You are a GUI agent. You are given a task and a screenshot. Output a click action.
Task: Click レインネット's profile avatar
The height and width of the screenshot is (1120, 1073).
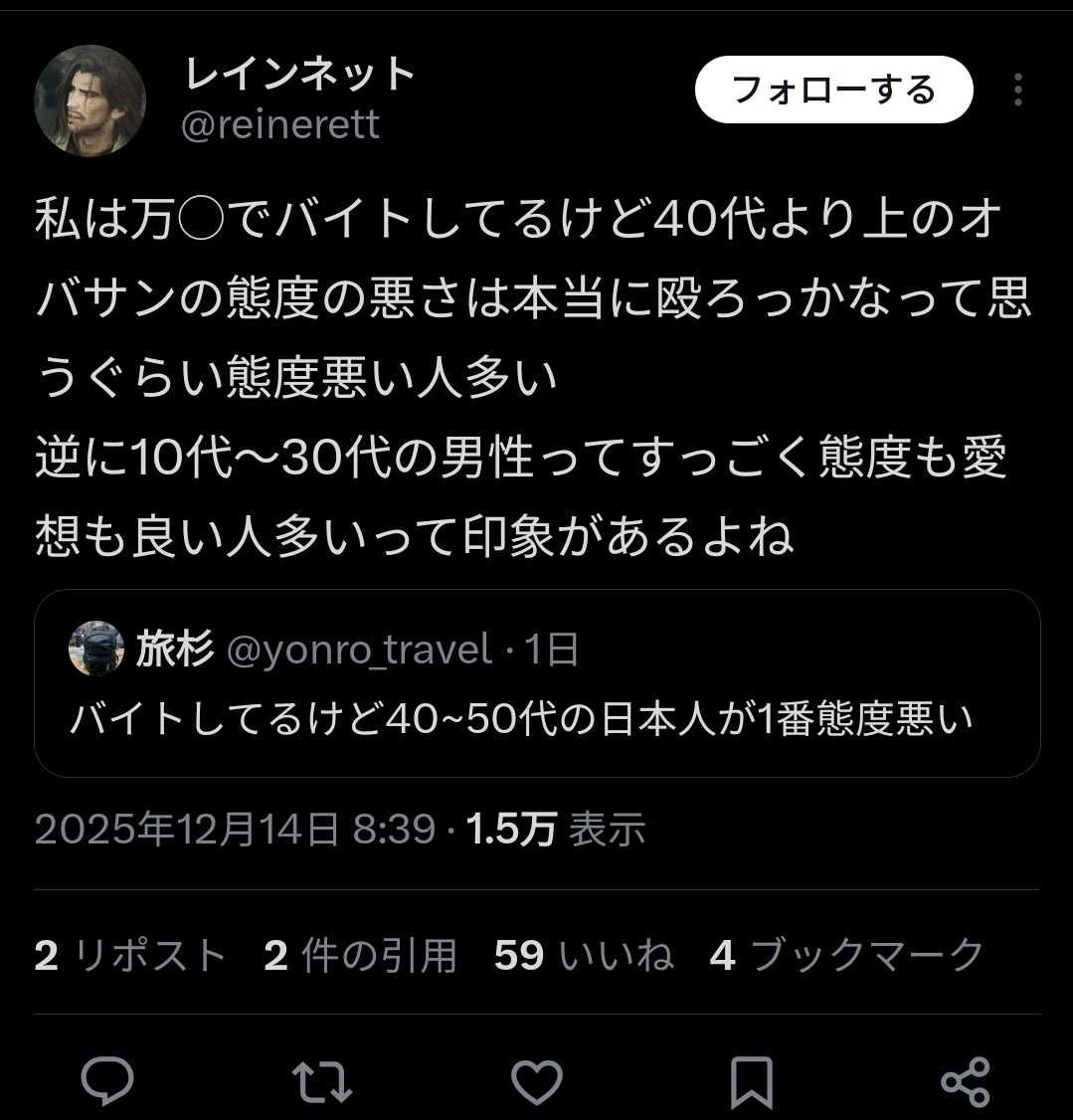[89, 99]
